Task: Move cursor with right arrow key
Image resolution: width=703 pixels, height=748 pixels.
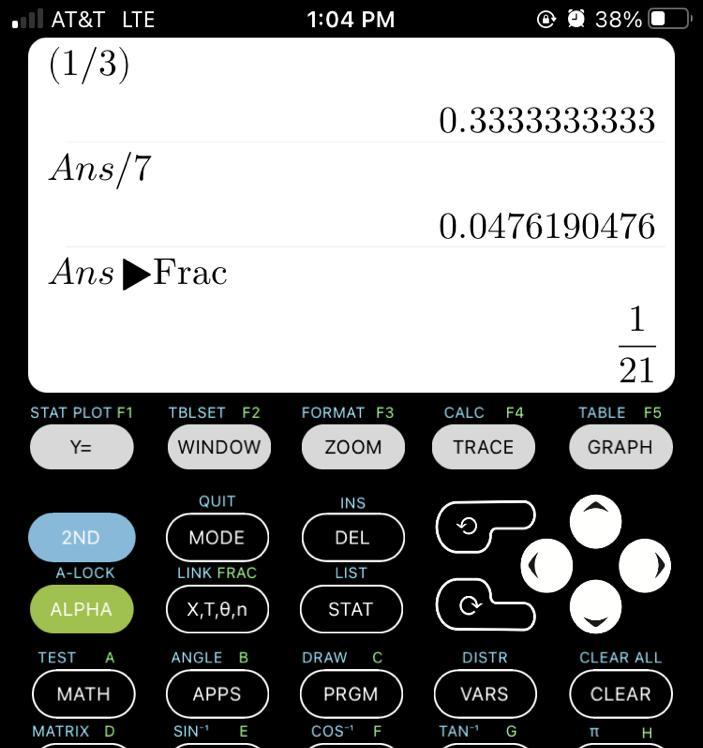Action: coord(645,566)
